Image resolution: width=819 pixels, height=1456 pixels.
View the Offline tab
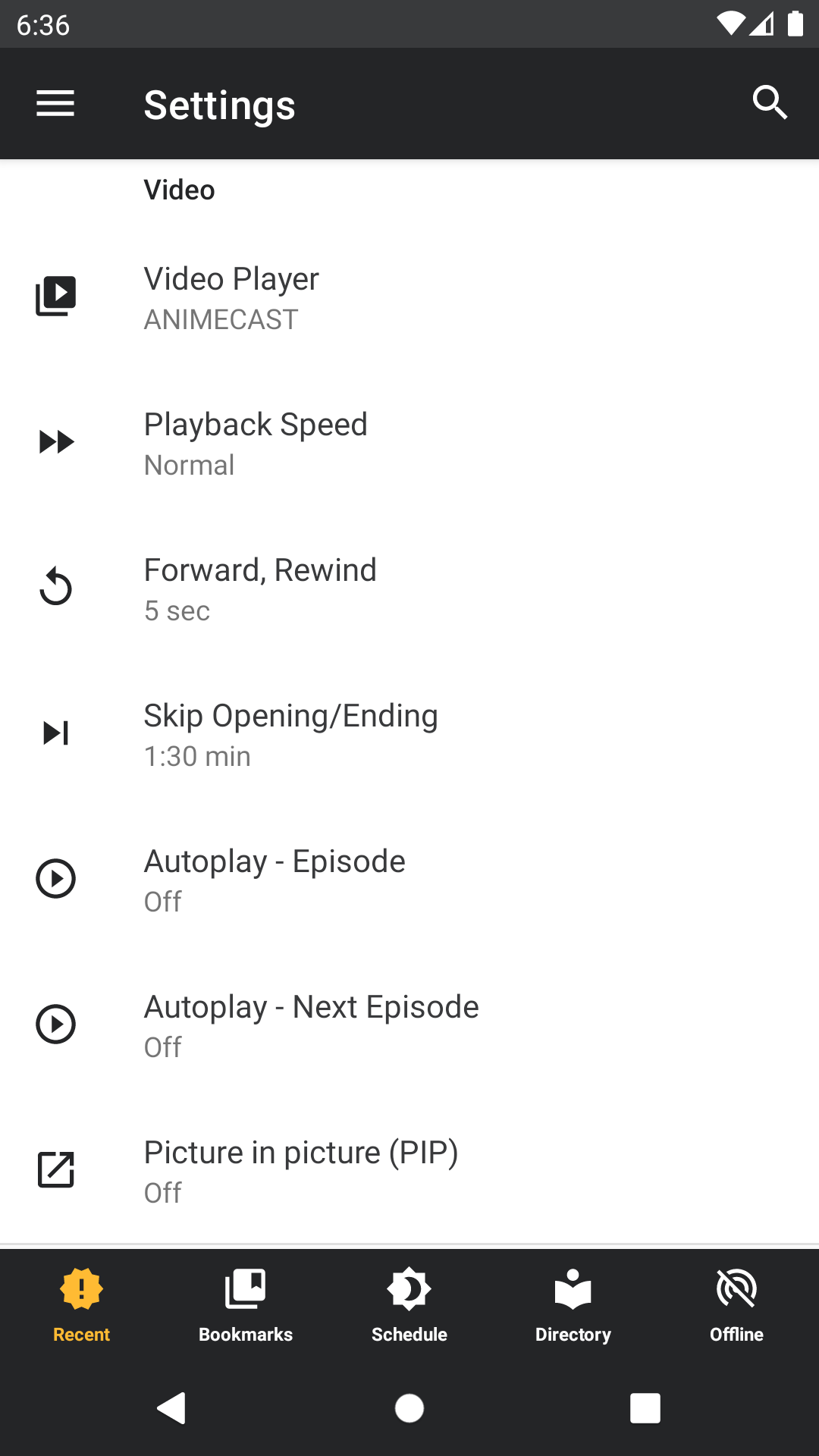tap(737, 1304)
